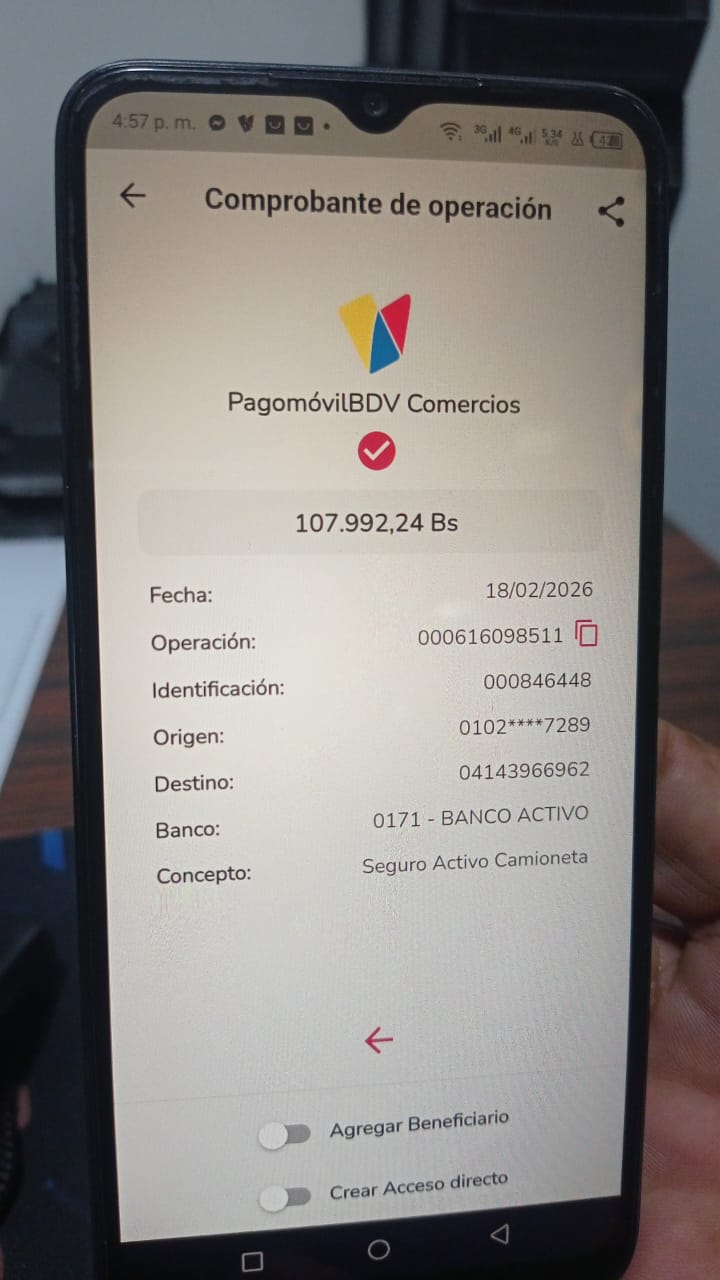Go to the home screen via nav bar
The image size is (720, 1280).
click(378, 1249)
